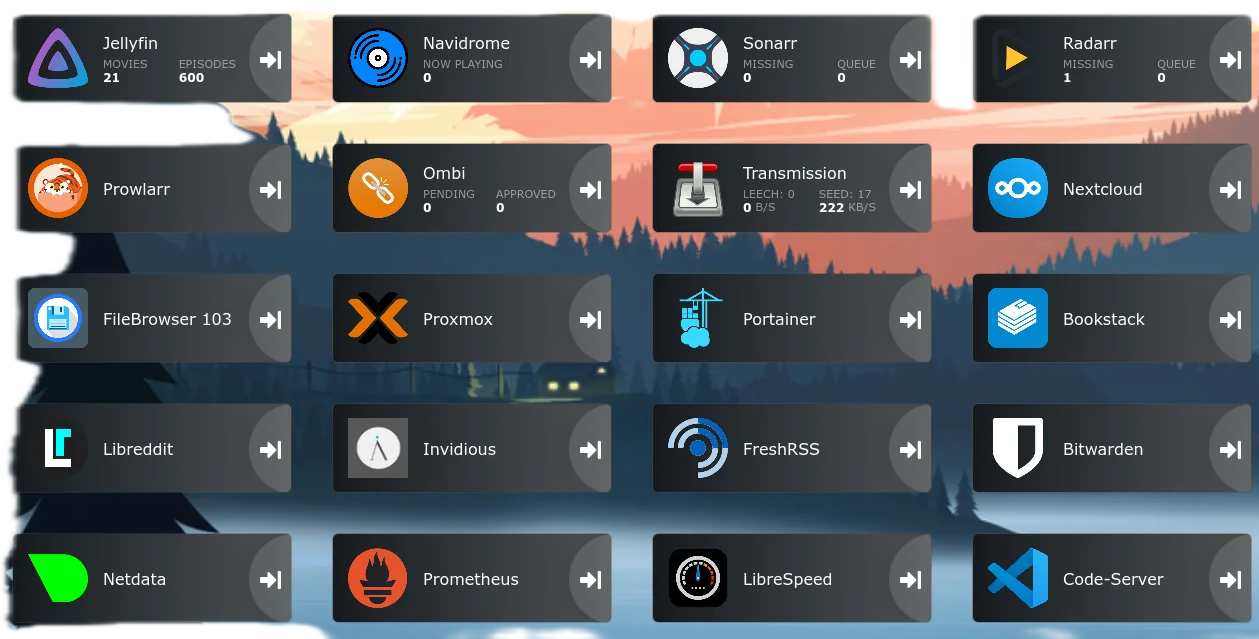The width and height of the screenshot is (1259, 639).
Task: Launch Libreddit from its card
Action: (x=138, y=449)
